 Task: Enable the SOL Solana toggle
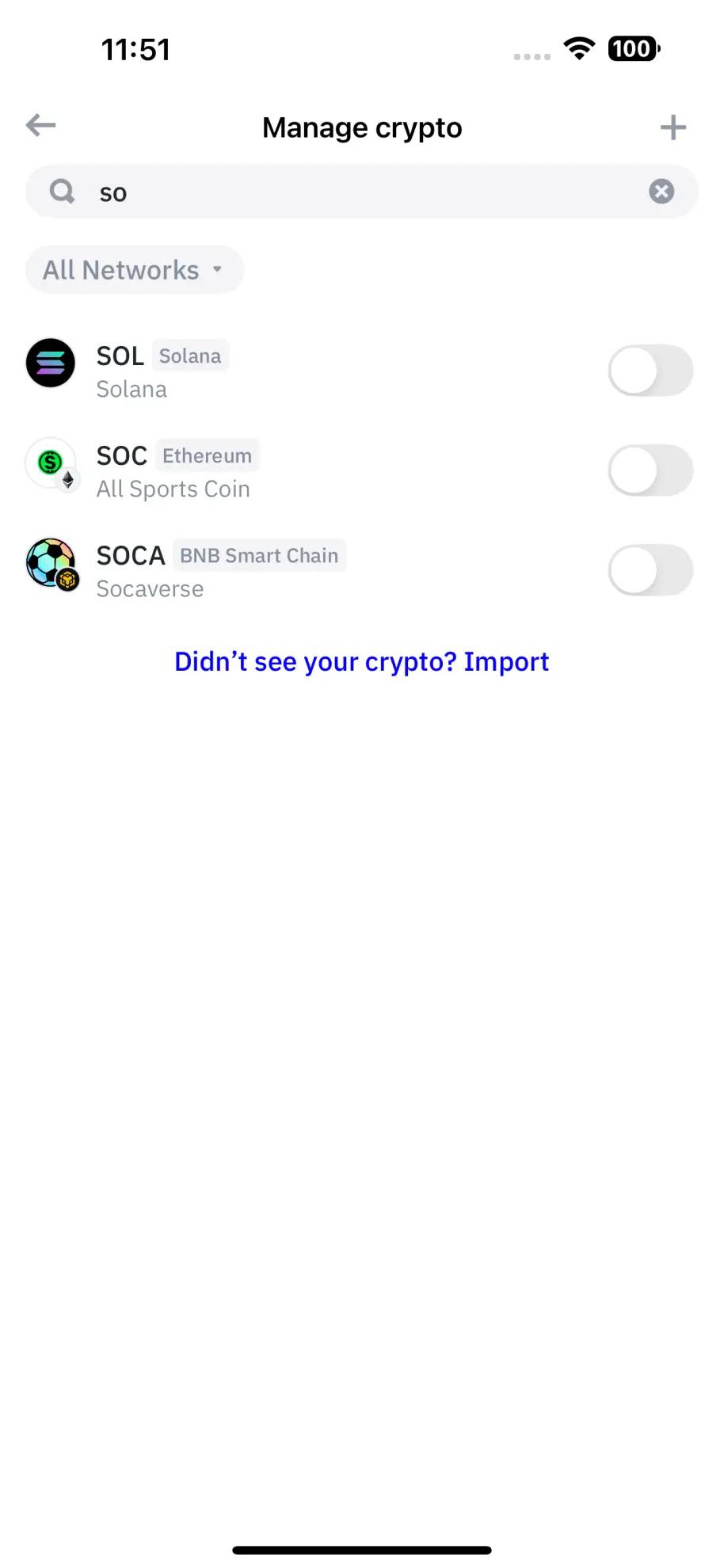point(650,371)
